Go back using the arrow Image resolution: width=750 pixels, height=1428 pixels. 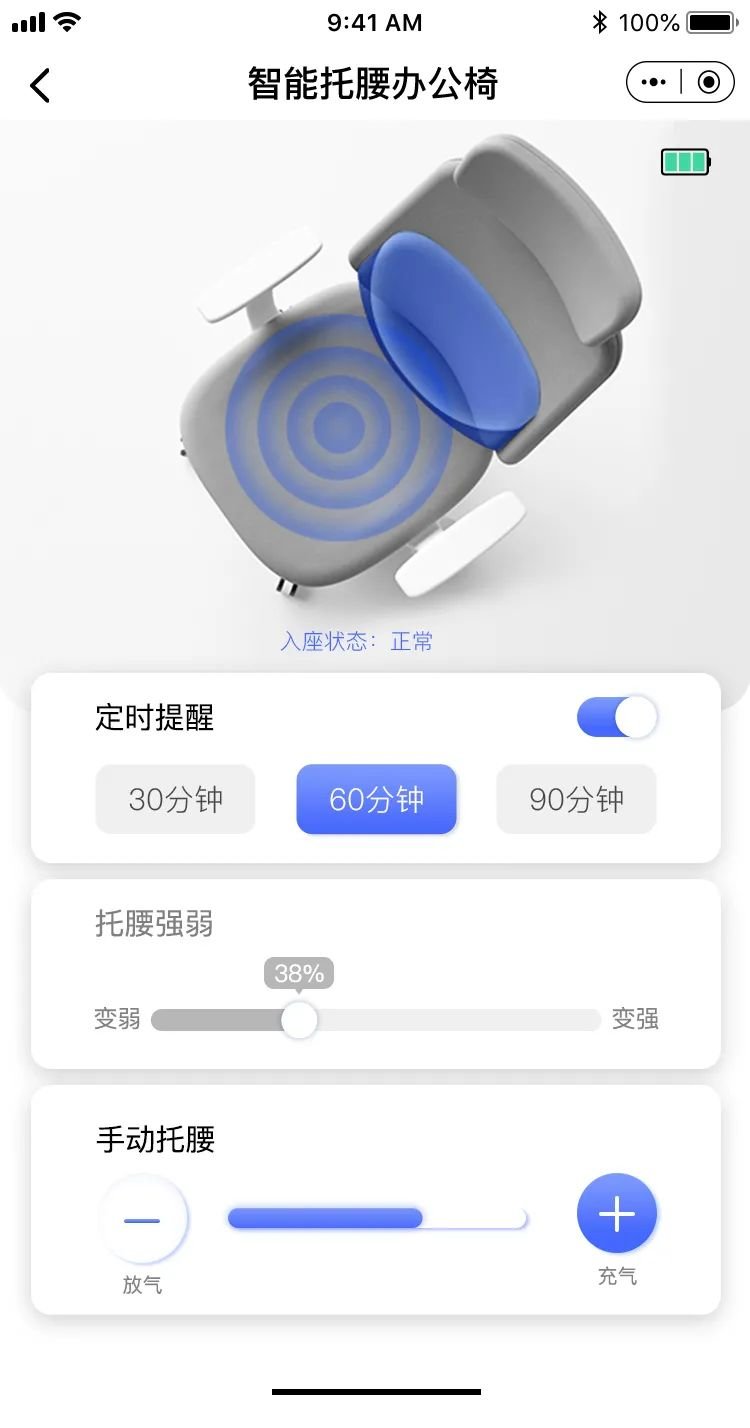(40, 84)
